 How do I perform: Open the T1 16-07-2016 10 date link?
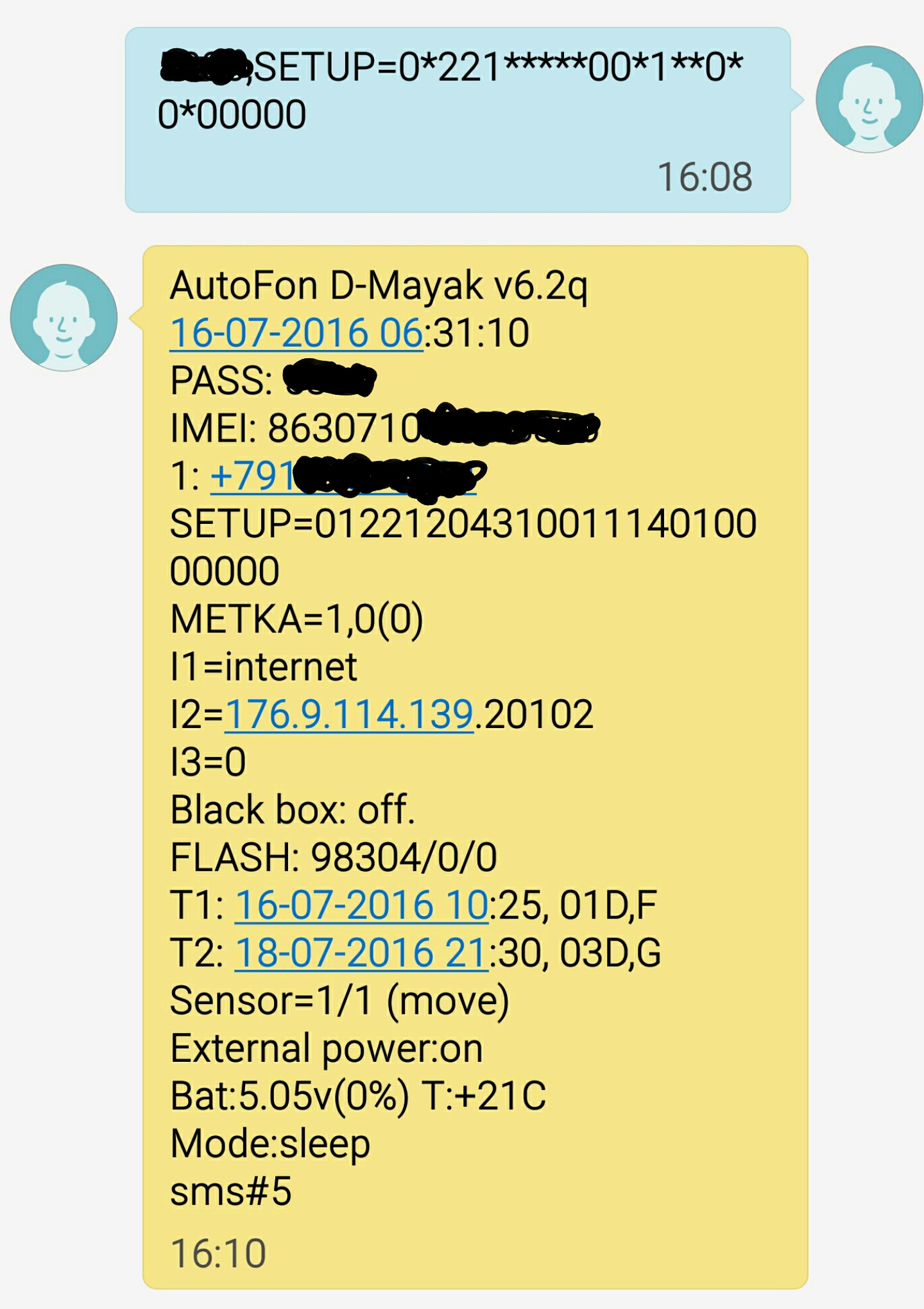[361, 905]
